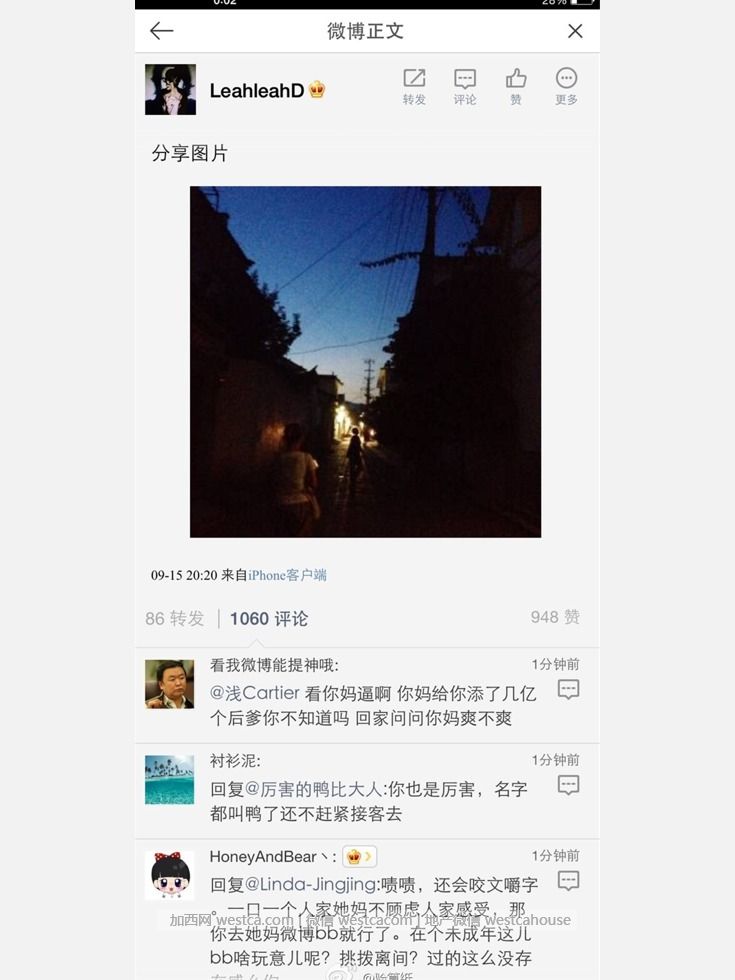Reply to 衬衫泥's comment
Image resolution: width=735 pixels, height=980 pixels.
568,785
